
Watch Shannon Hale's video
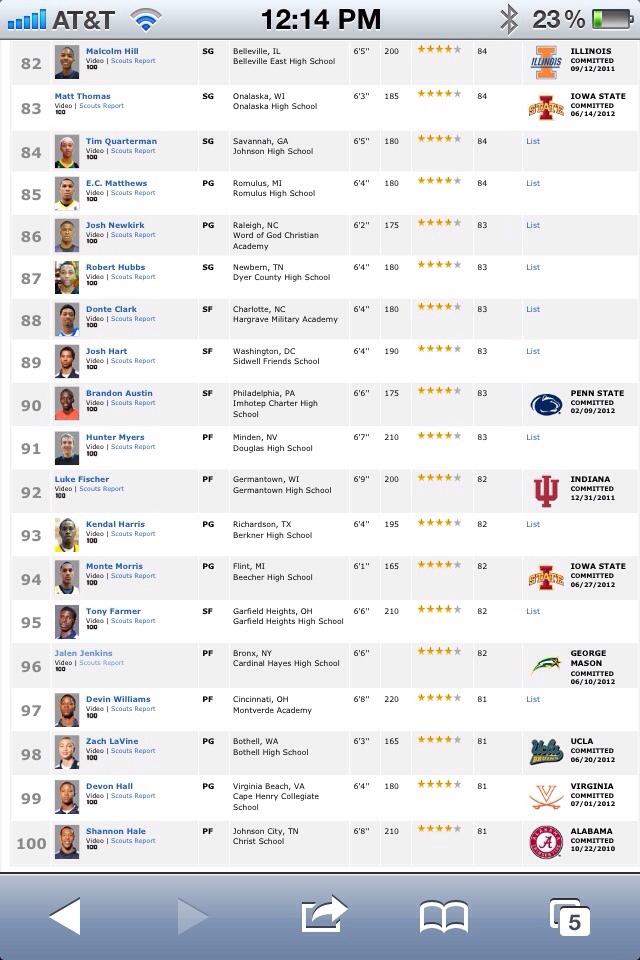94,841
